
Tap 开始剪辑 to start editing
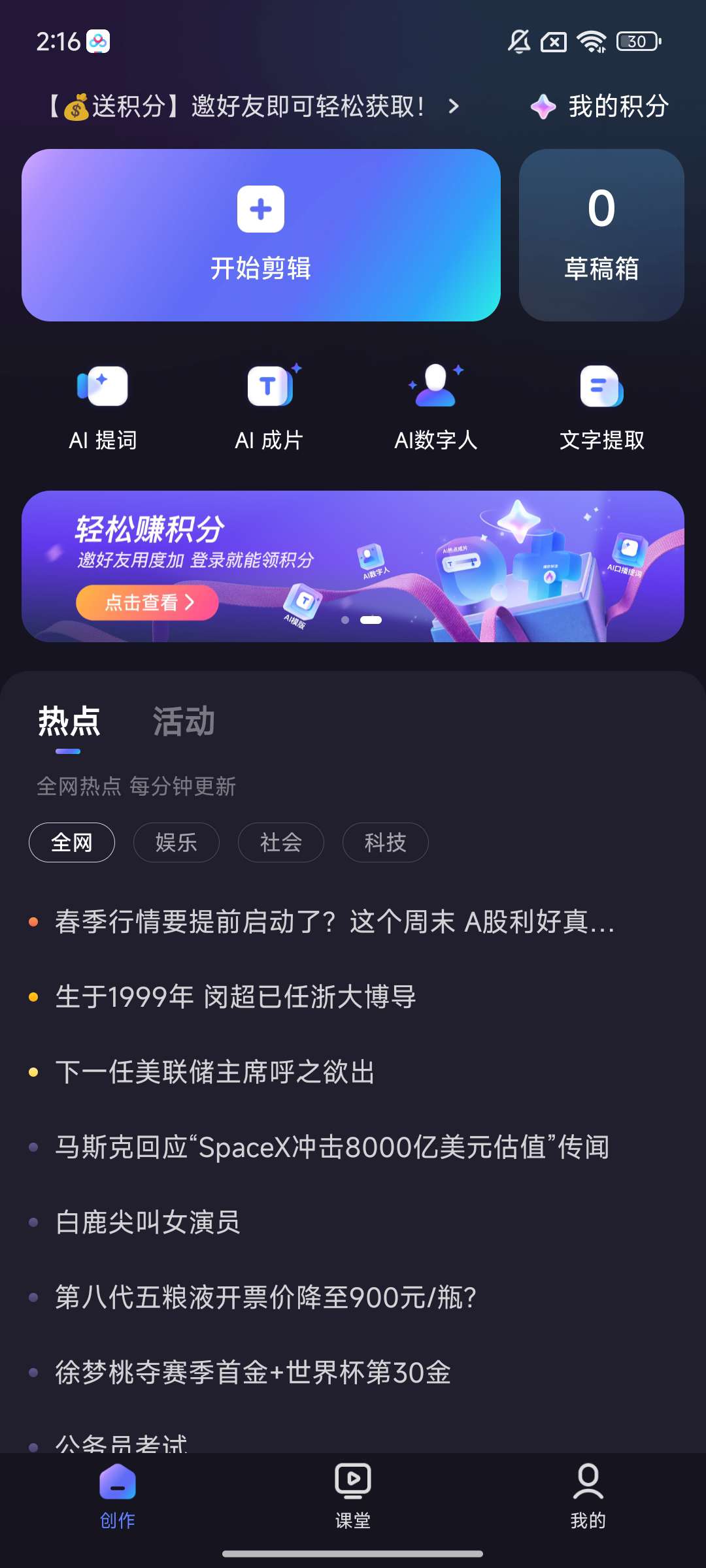(261, 235)
